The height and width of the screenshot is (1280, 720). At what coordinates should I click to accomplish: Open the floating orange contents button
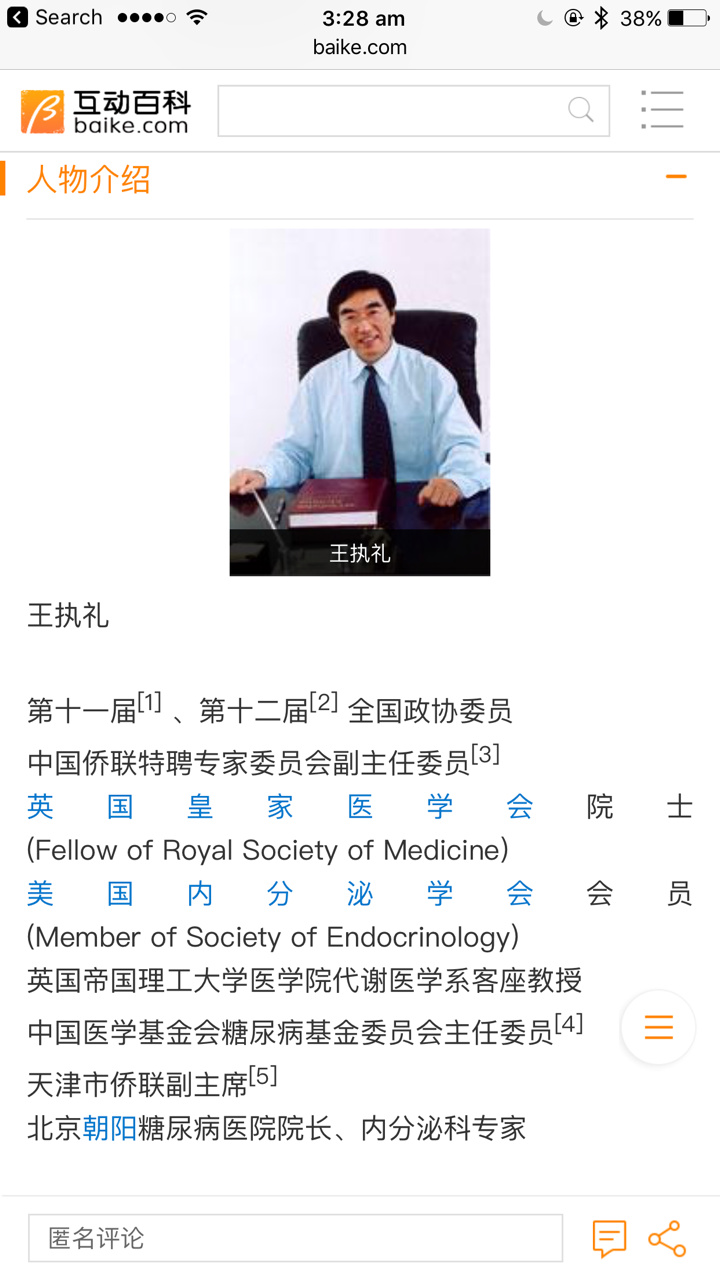click(658, 1027)
